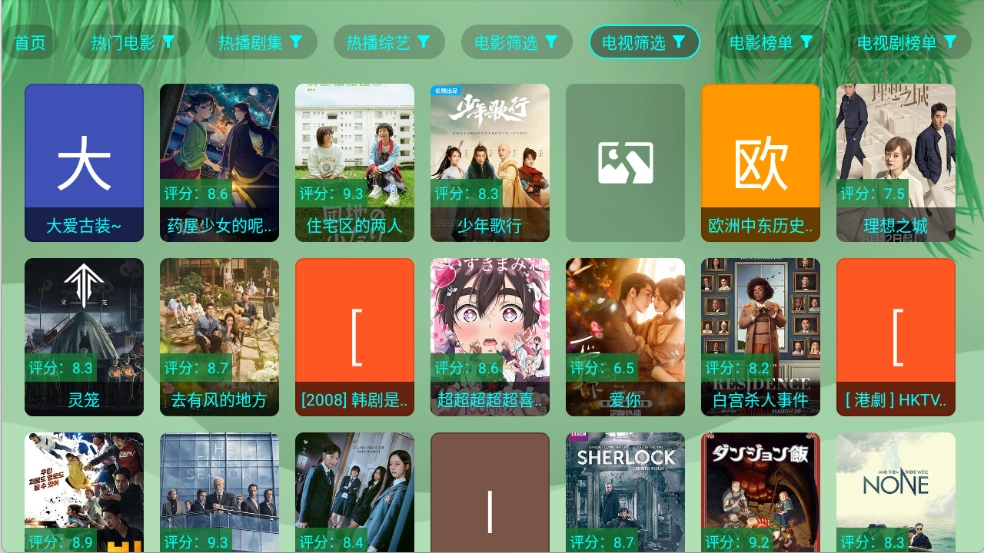The image size is (984, 553).
Task: Open the 理想之城 show card
Action: 895,162
